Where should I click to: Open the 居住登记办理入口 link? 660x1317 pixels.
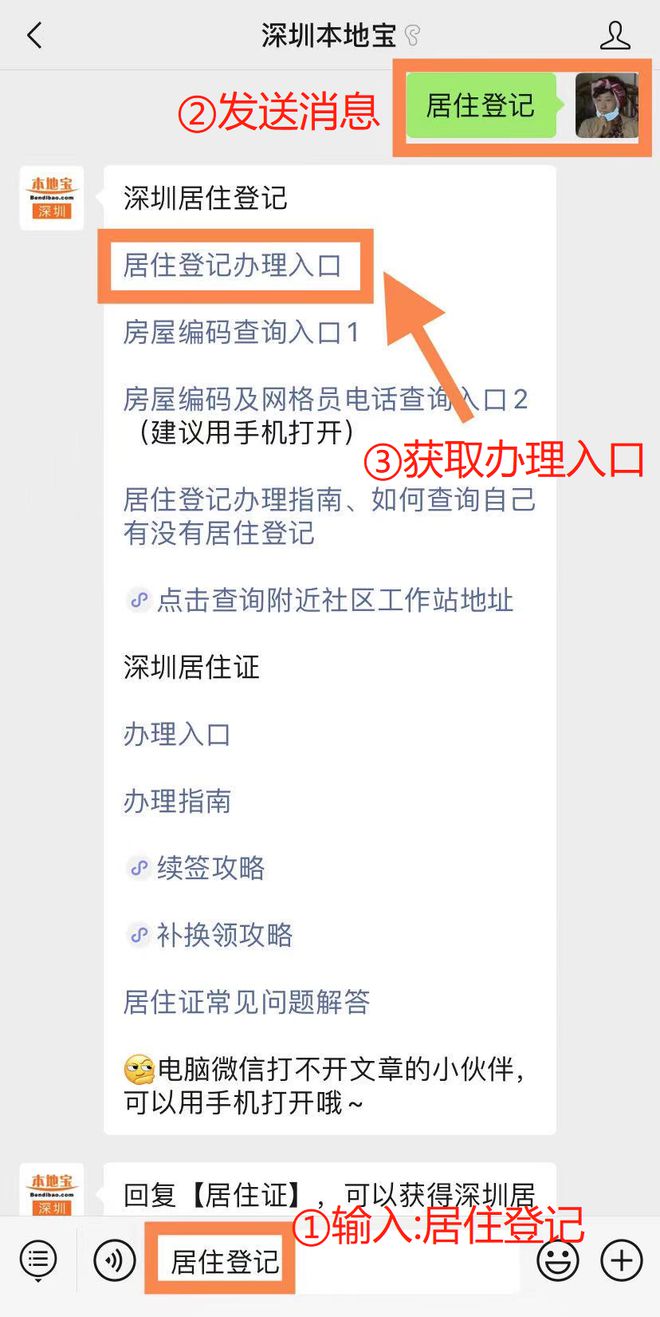(232, 265)
